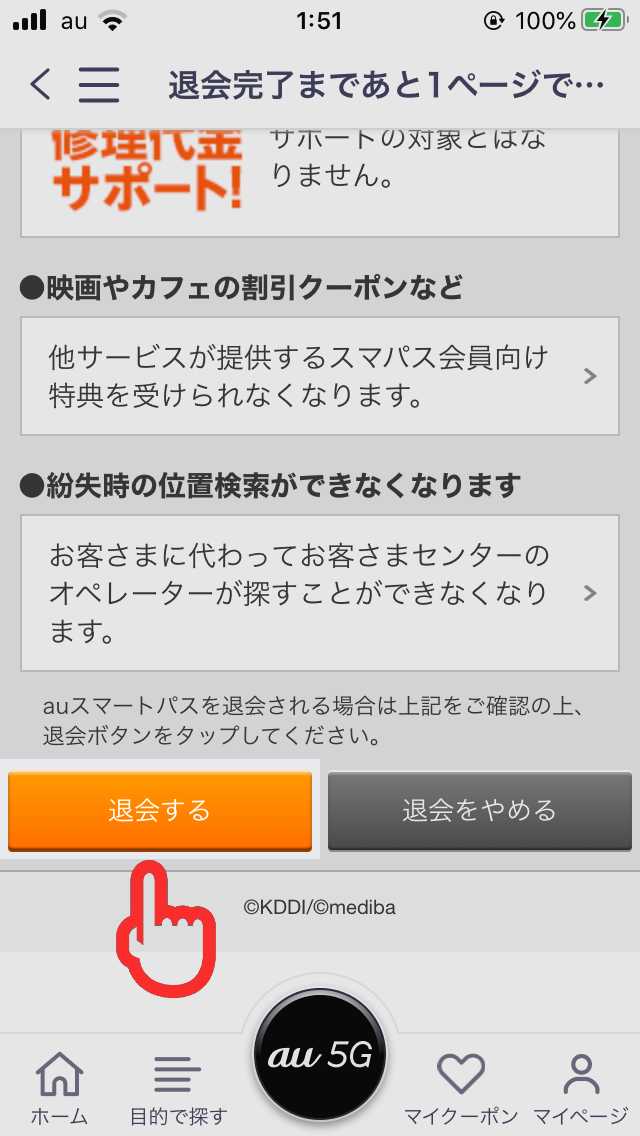This screenshot has height=1136, width=640.
Task: Switch to the マイページ tab
Action: click(581, 1086)
